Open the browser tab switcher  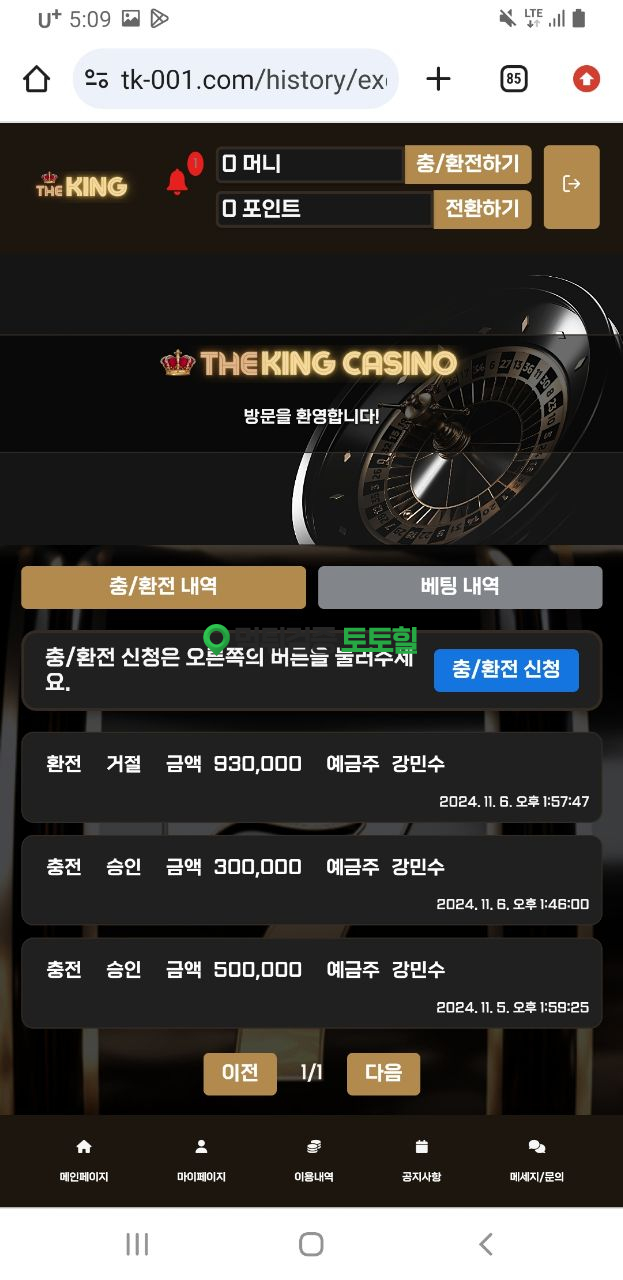pos(513,79)
